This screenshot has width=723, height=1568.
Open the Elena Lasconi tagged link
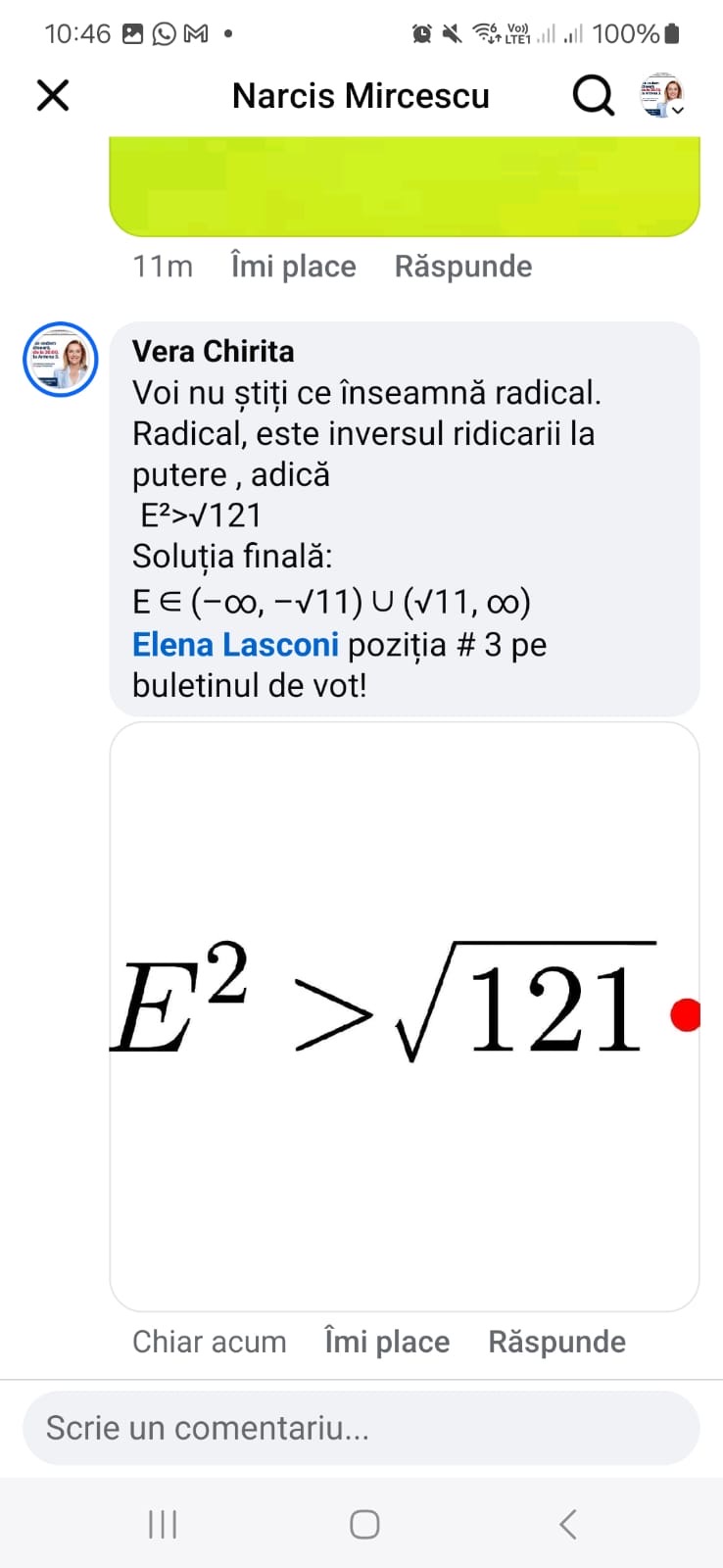coord(235,645)
